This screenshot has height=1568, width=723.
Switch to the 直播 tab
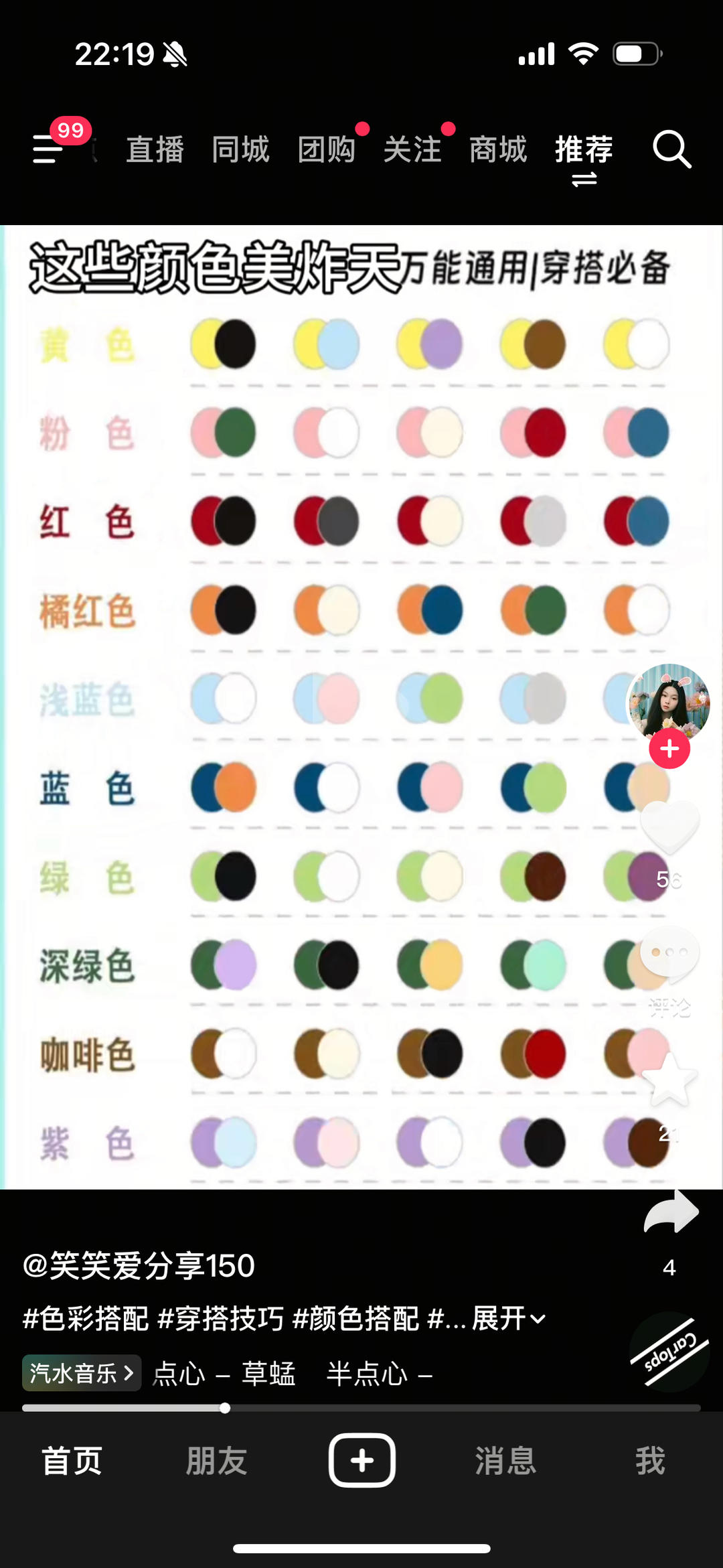pos(155,149)
